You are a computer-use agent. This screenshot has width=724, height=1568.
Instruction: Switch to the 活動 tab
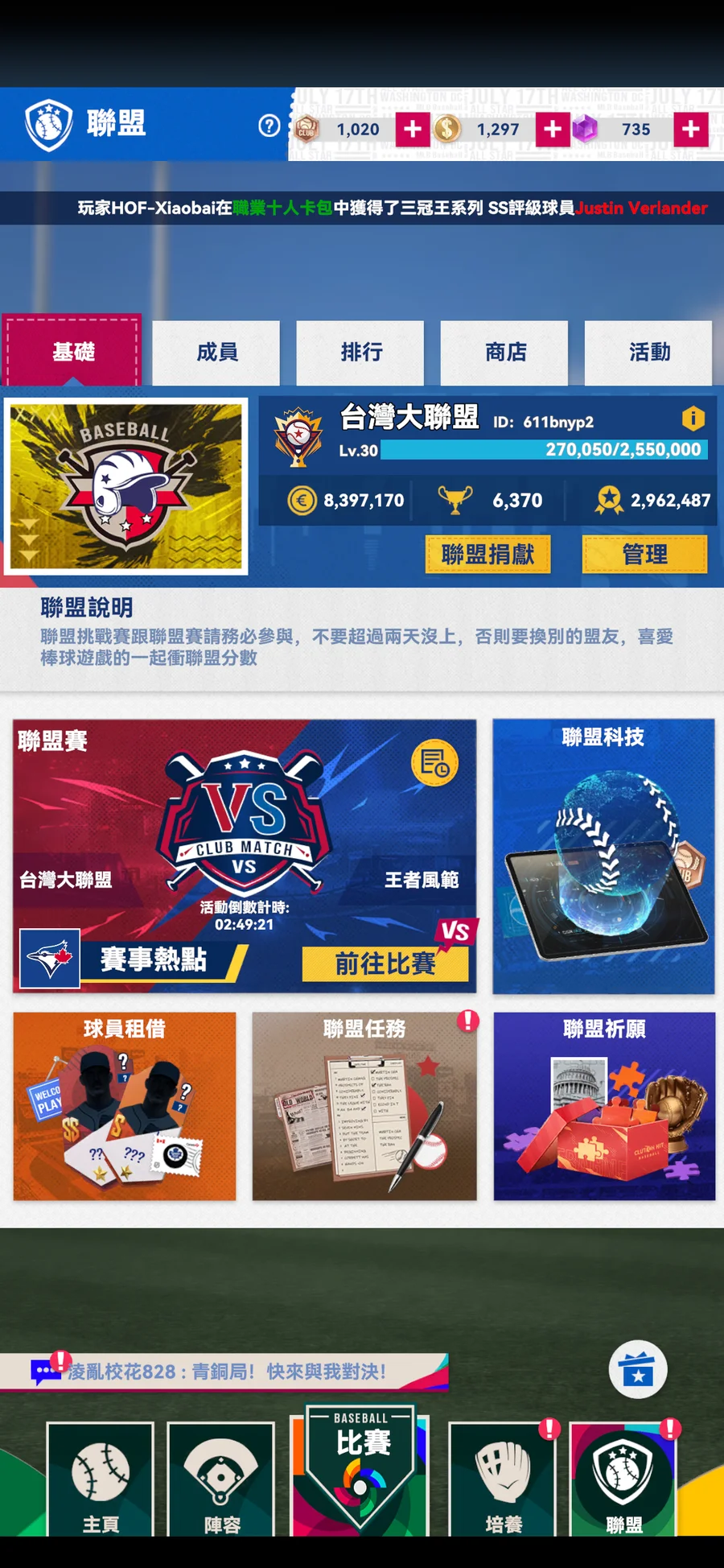648,353
